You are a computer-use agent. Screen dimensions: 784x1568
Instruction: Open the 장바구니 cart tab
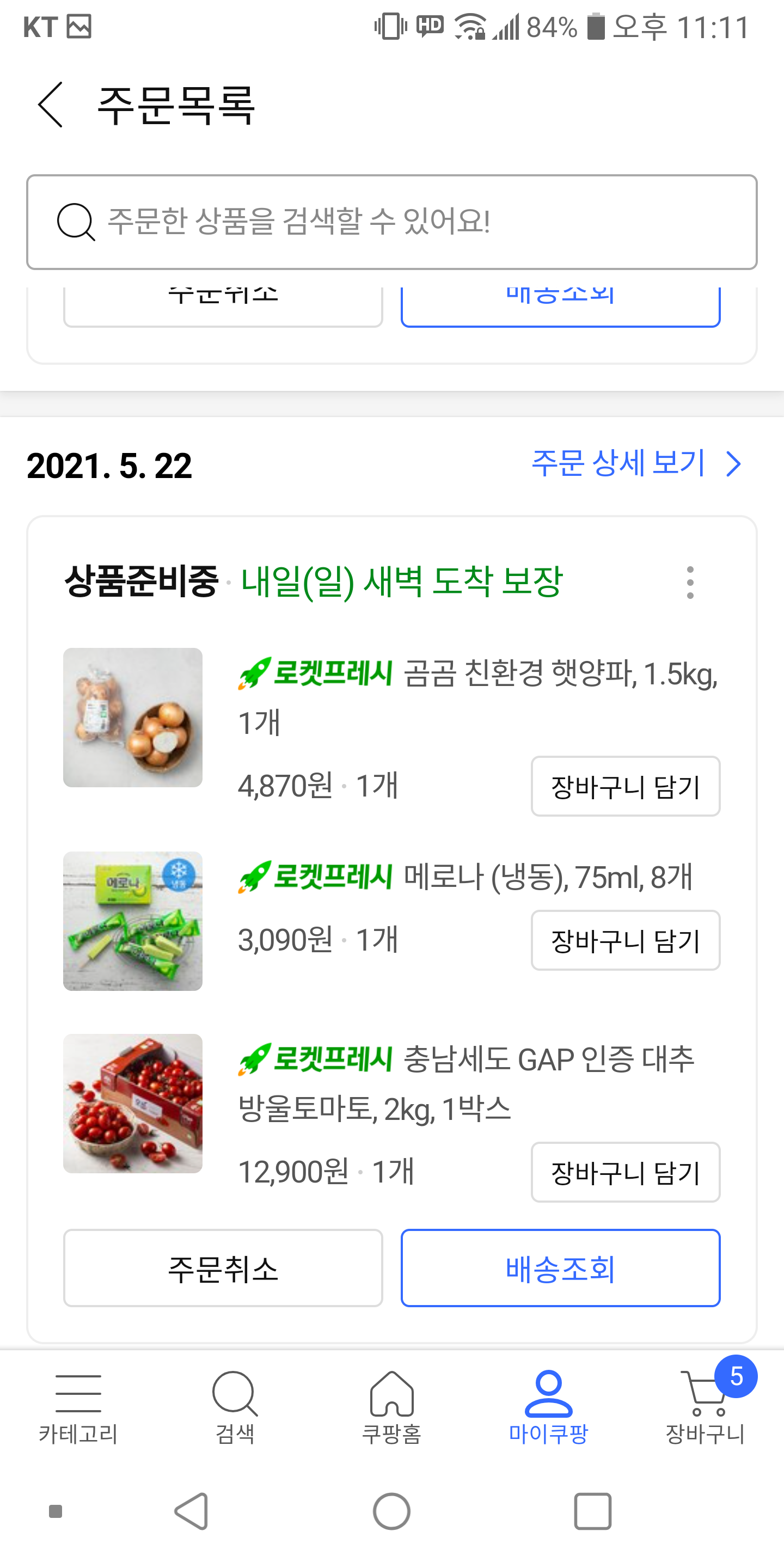click(x=706, y=1407)
